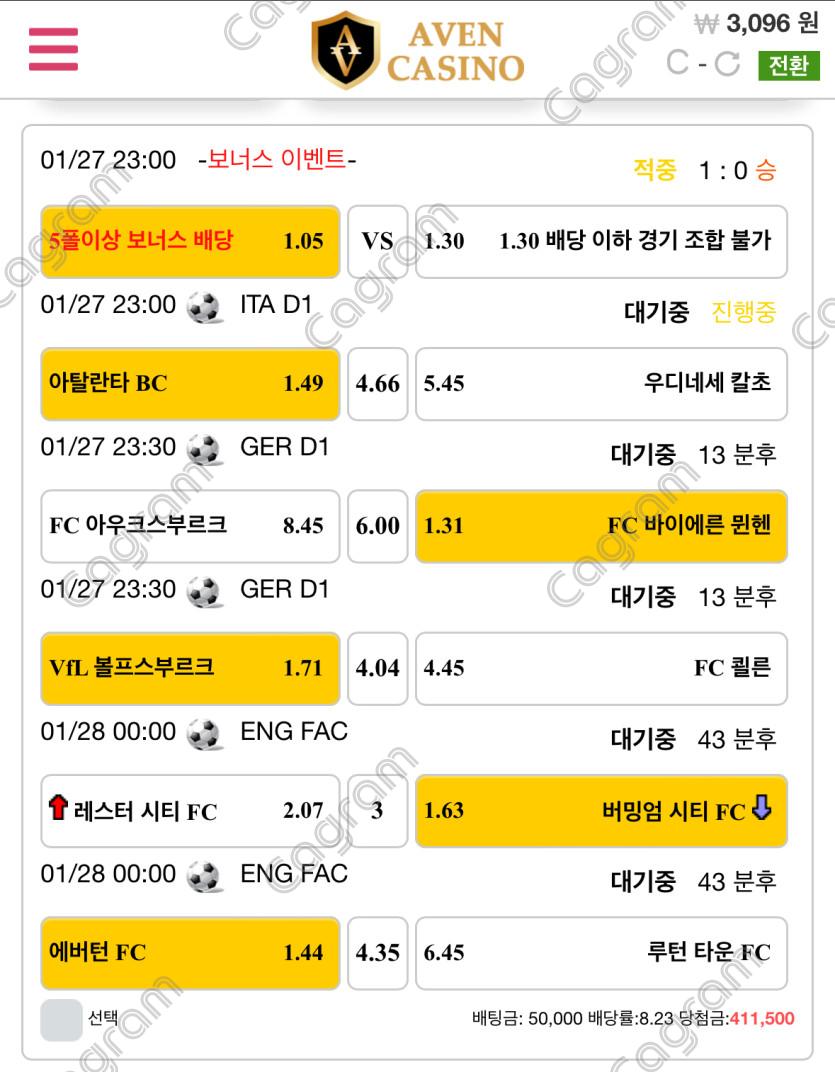
Task: Select VfL 볼프스부르크 at 1.71
Action: click(190, 667)
